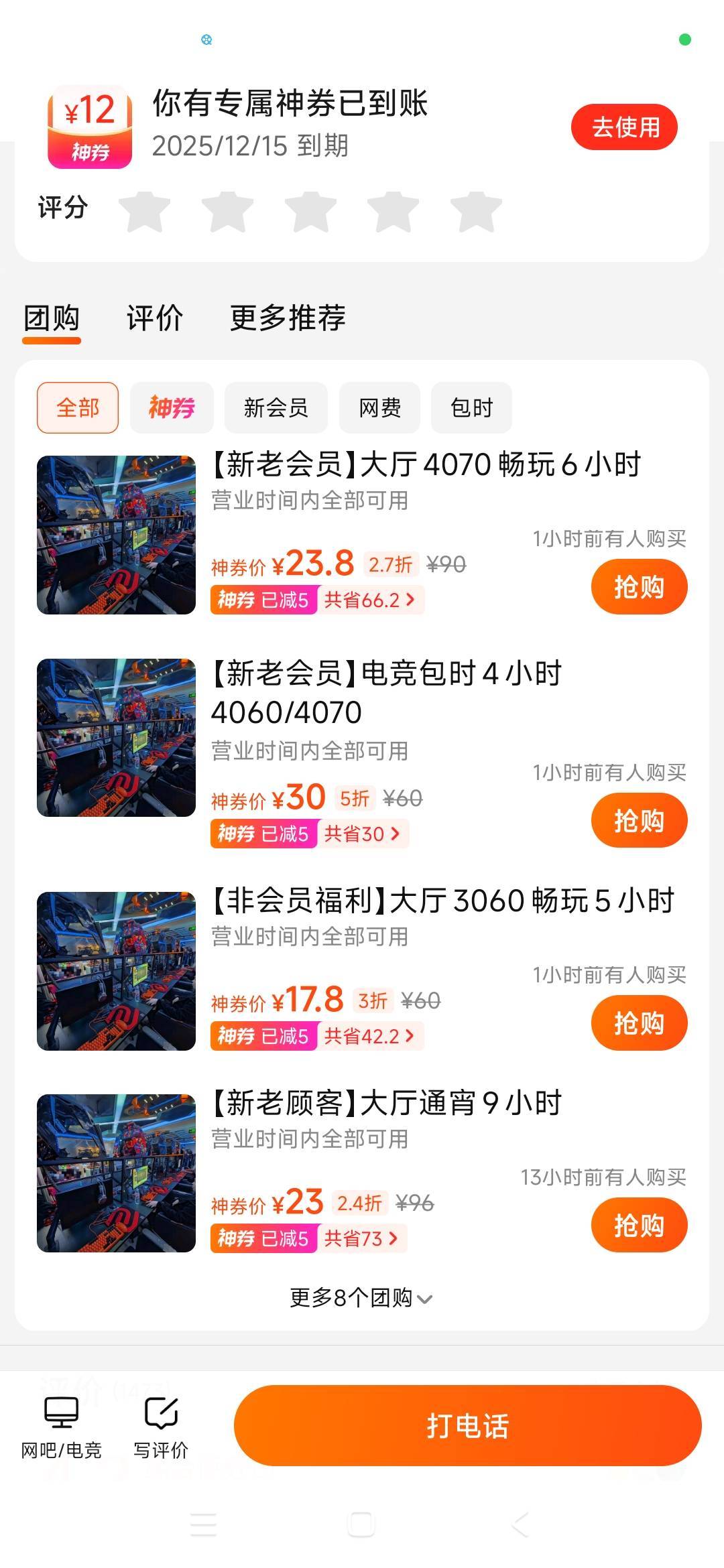Screen dimensions: 724x1568
Task: Select the 全部 filter chip
Action: (x=78, y=407)
